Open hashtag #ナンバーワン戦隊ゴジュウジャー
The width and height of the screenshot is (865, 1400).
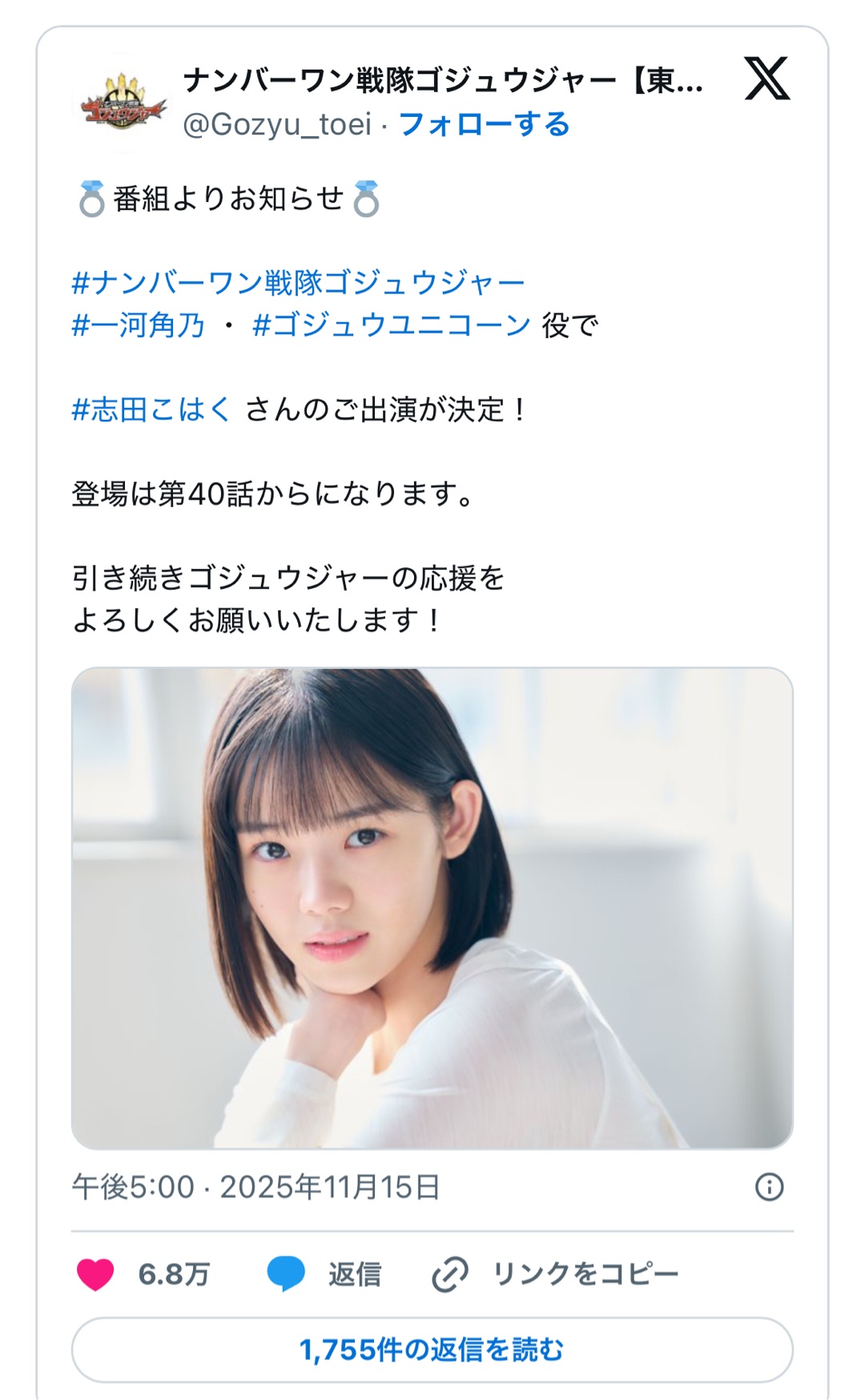298,283
